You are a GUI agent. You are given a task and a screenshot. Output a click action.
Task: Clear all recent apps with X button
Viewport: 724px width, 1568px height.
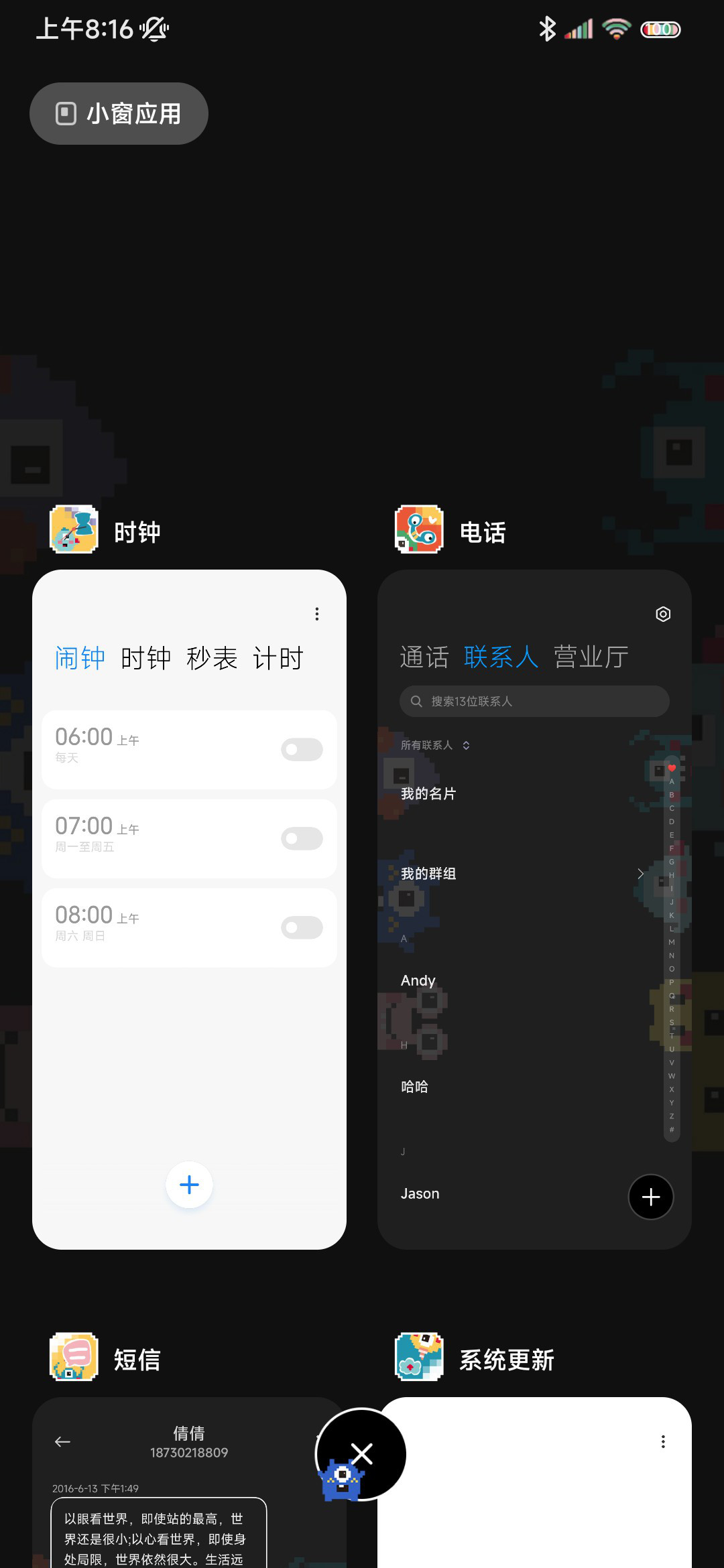(361, 1454)
